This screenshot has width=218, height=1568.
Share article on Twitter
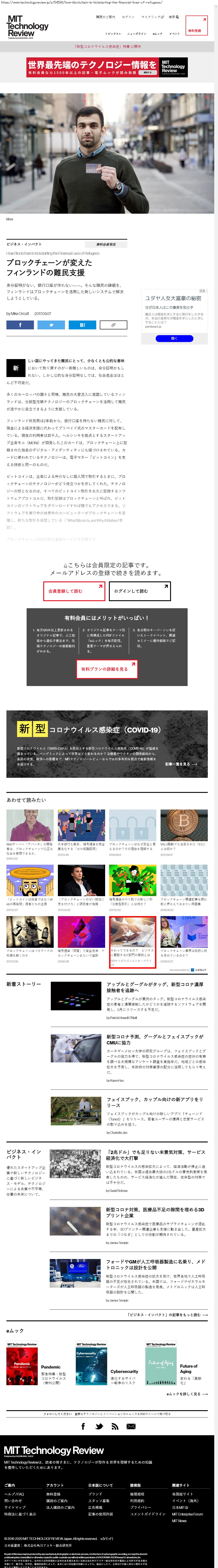coord(51,325)
